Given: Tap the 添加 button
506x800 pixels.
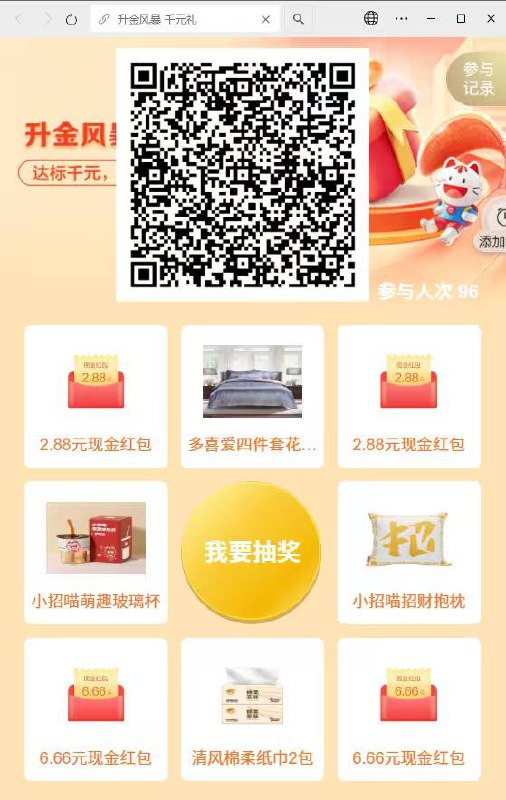Looking at the screenshot, I should pyautogui.click(x=494, y=228).
